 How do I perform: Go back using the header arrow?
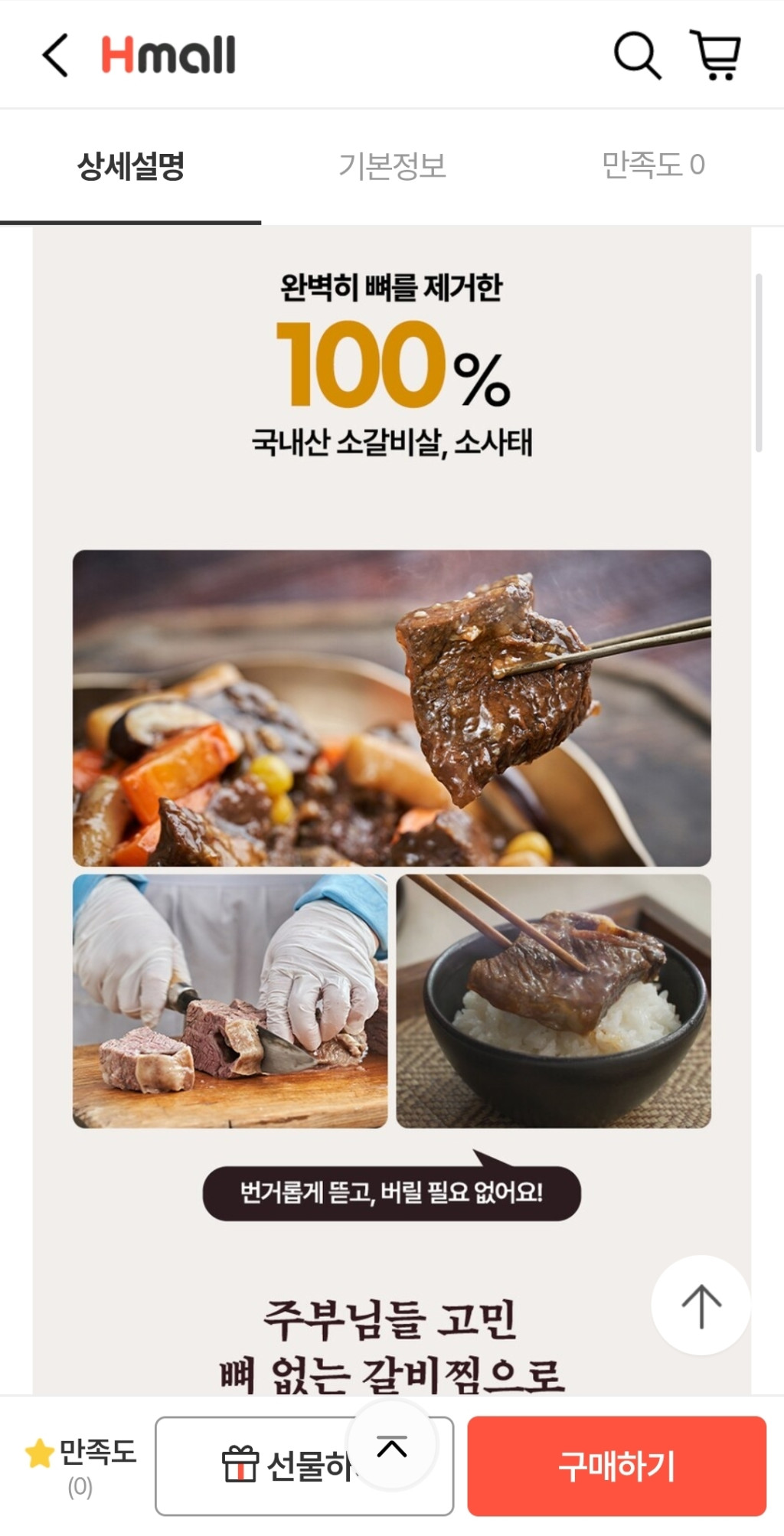point(55,55)
